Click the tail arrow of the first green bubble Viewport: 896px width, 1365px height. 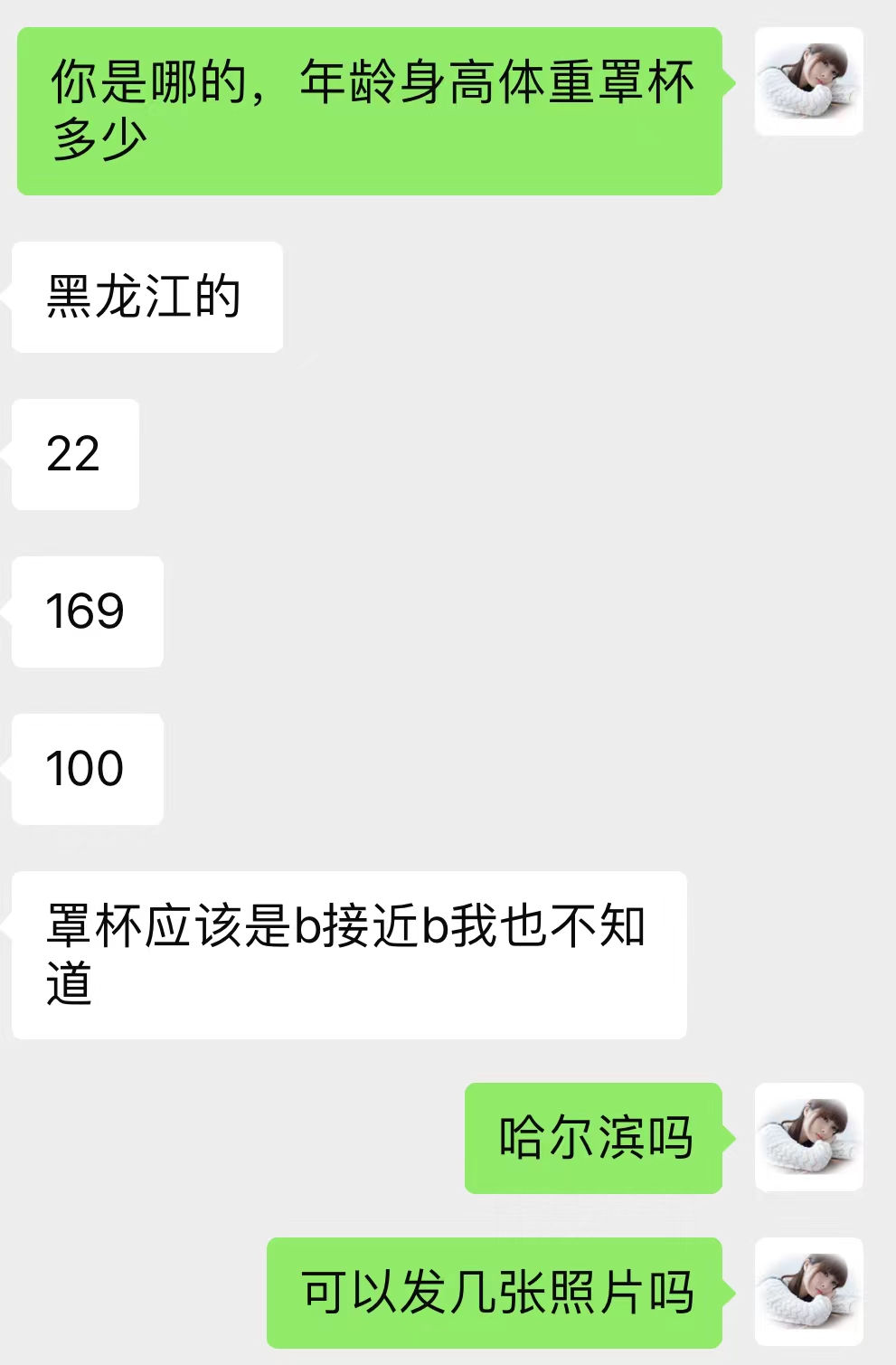[x=731, y=81]
